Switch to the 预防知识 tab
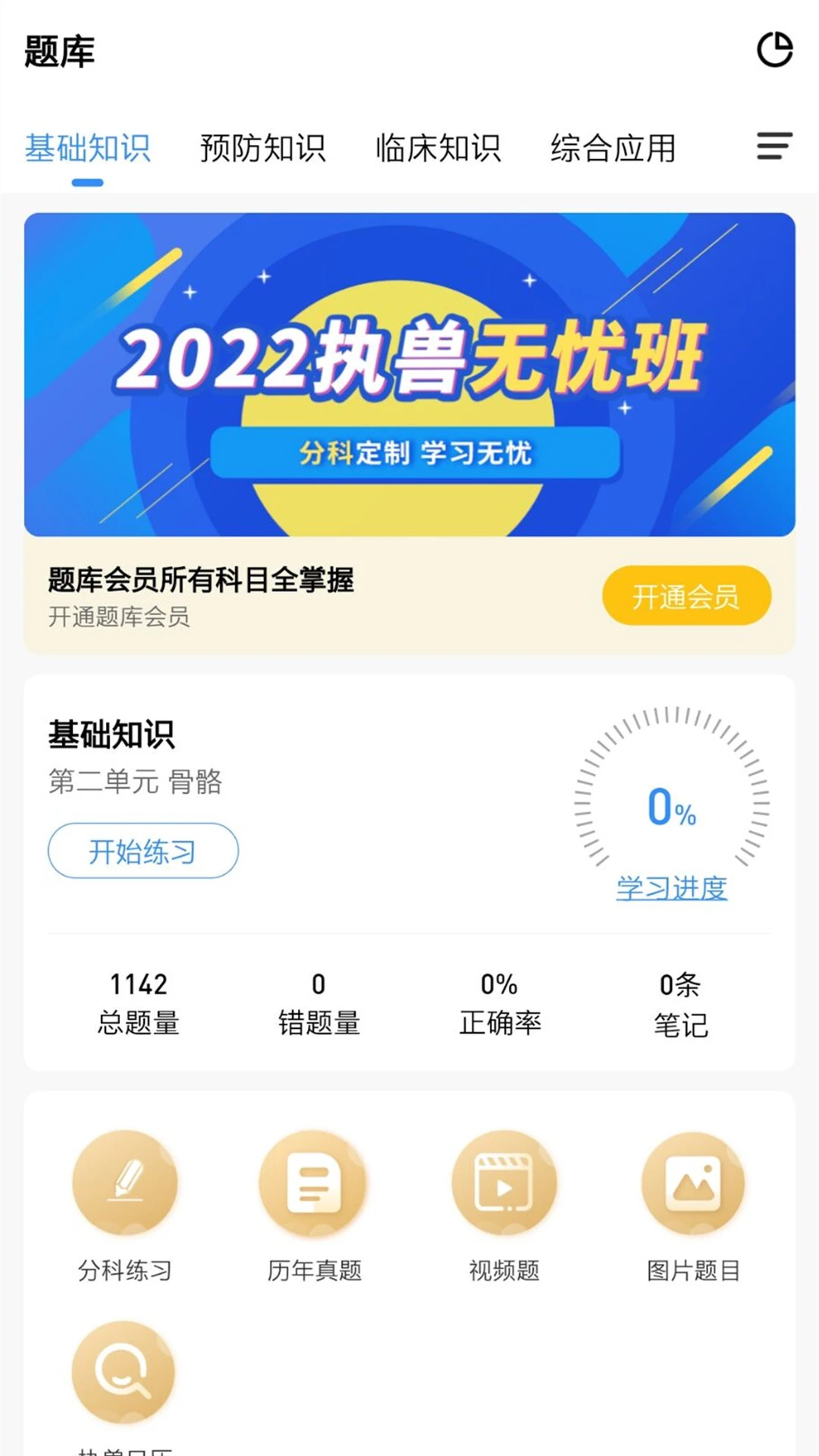This screenshot has height=1456, width=819. point(264,149)
